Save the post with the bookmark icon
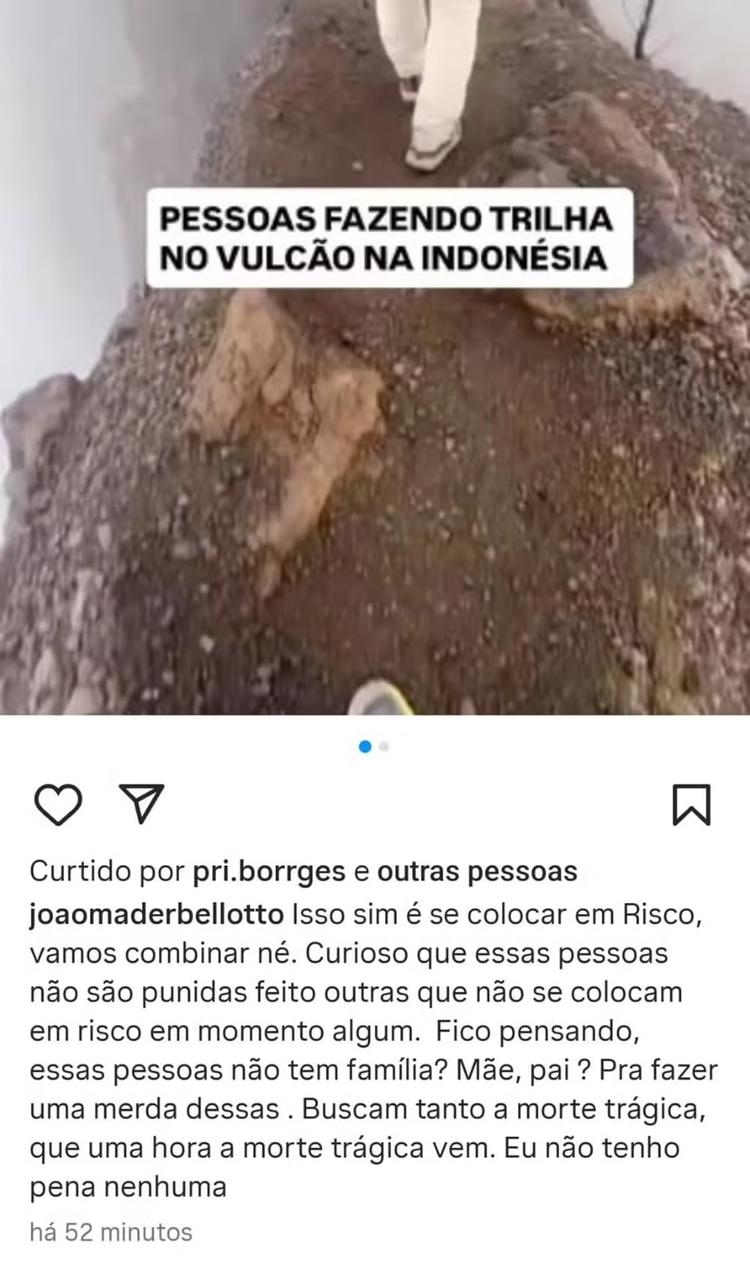Image resolution: width=750 pixels, height=1280 pixels. click(x=691, y=805)
